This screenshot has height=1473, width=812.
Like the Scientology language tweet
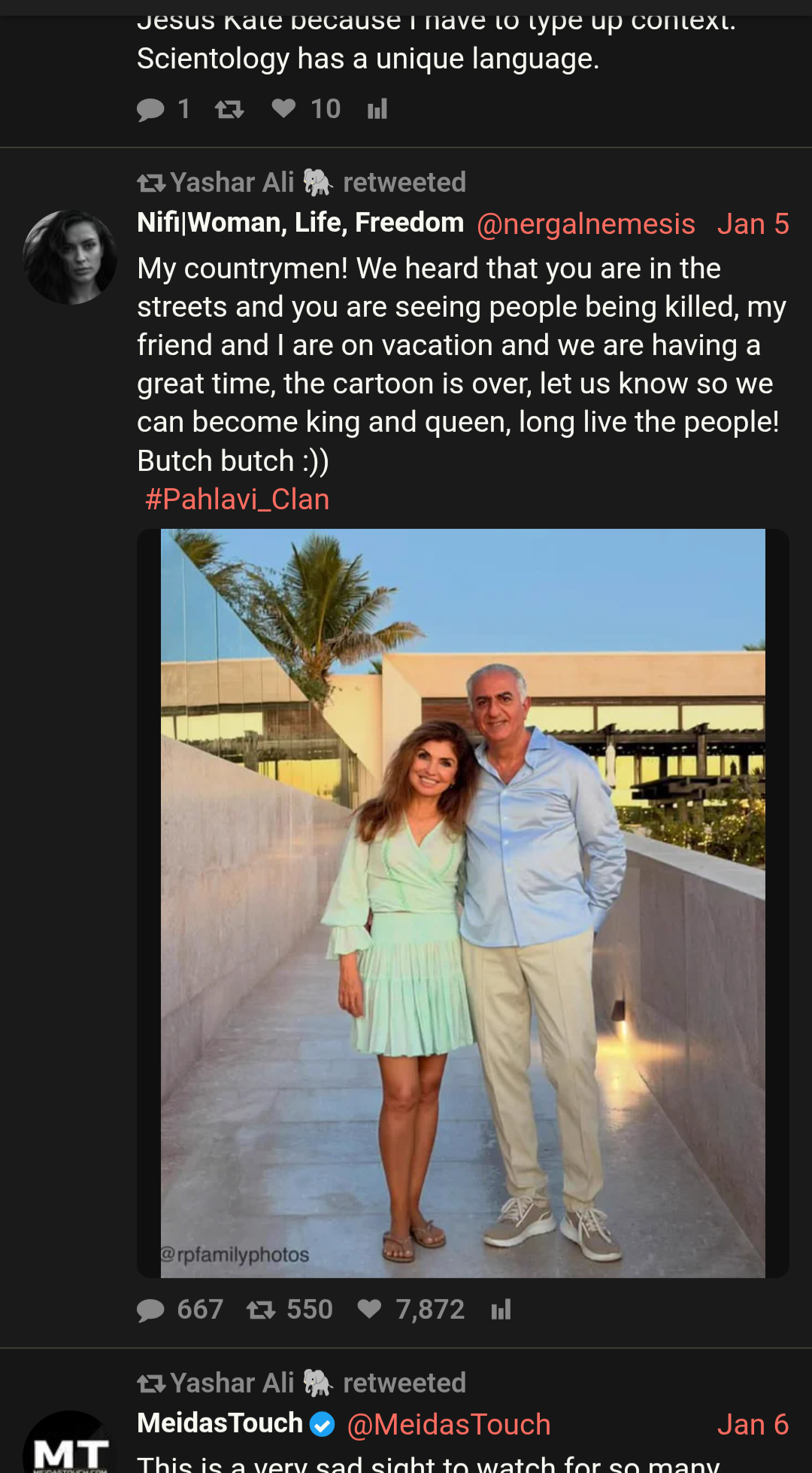tap(284, 109)
